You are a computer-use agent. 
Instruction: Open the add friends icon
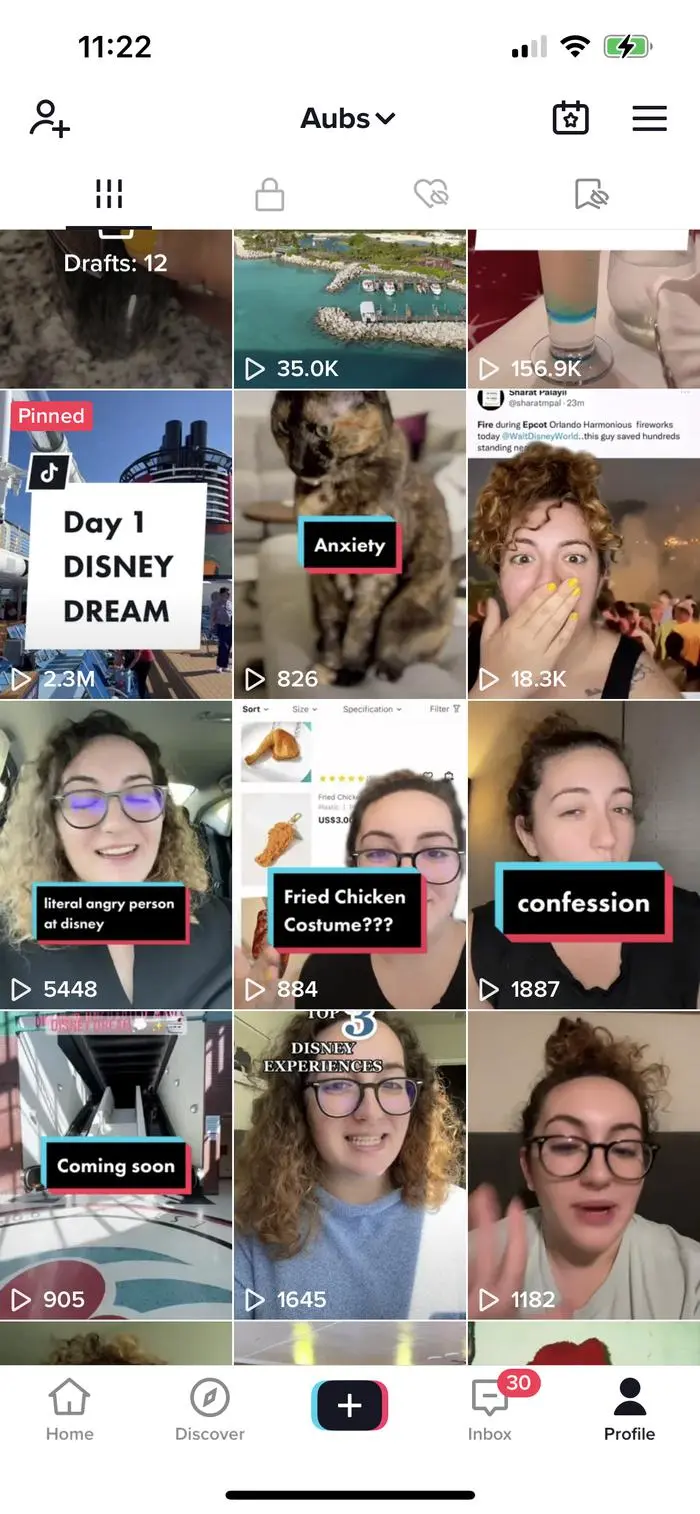pos(49,118)
